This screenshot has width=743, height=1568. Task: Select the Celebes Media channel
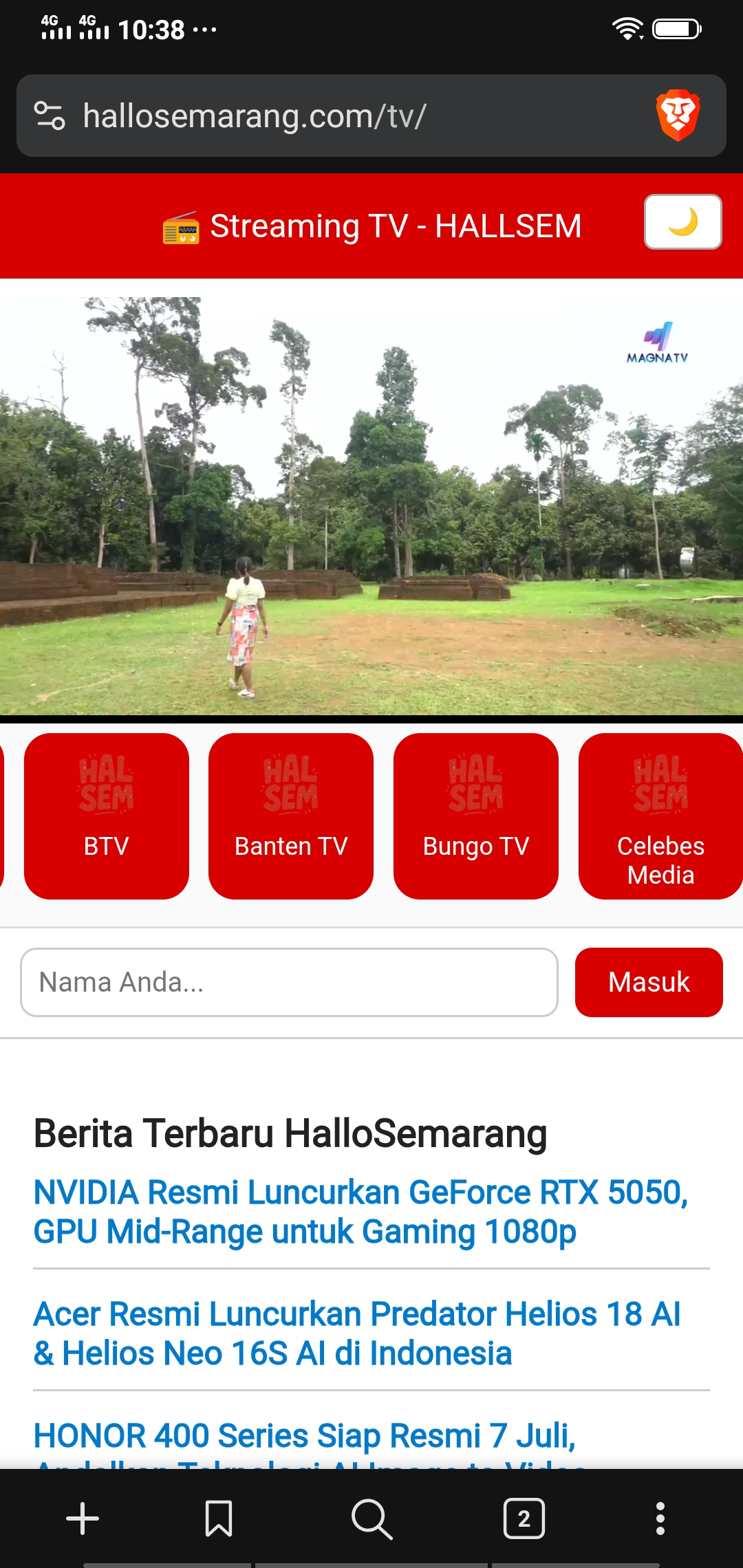coord(660,816)
